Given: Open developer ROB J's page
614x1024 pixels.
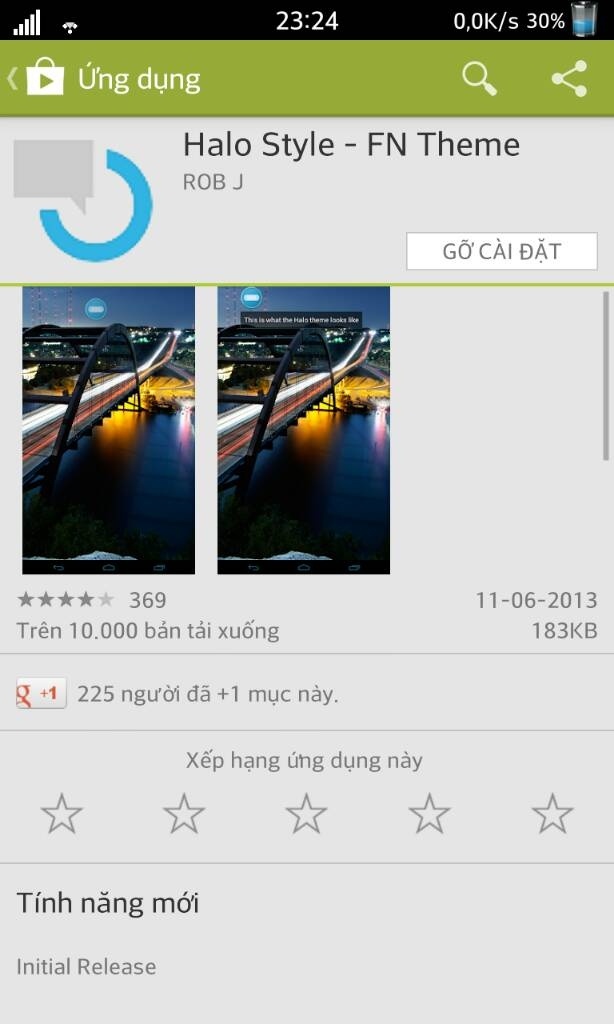Looking at the screenshot, I should (213, 182).
